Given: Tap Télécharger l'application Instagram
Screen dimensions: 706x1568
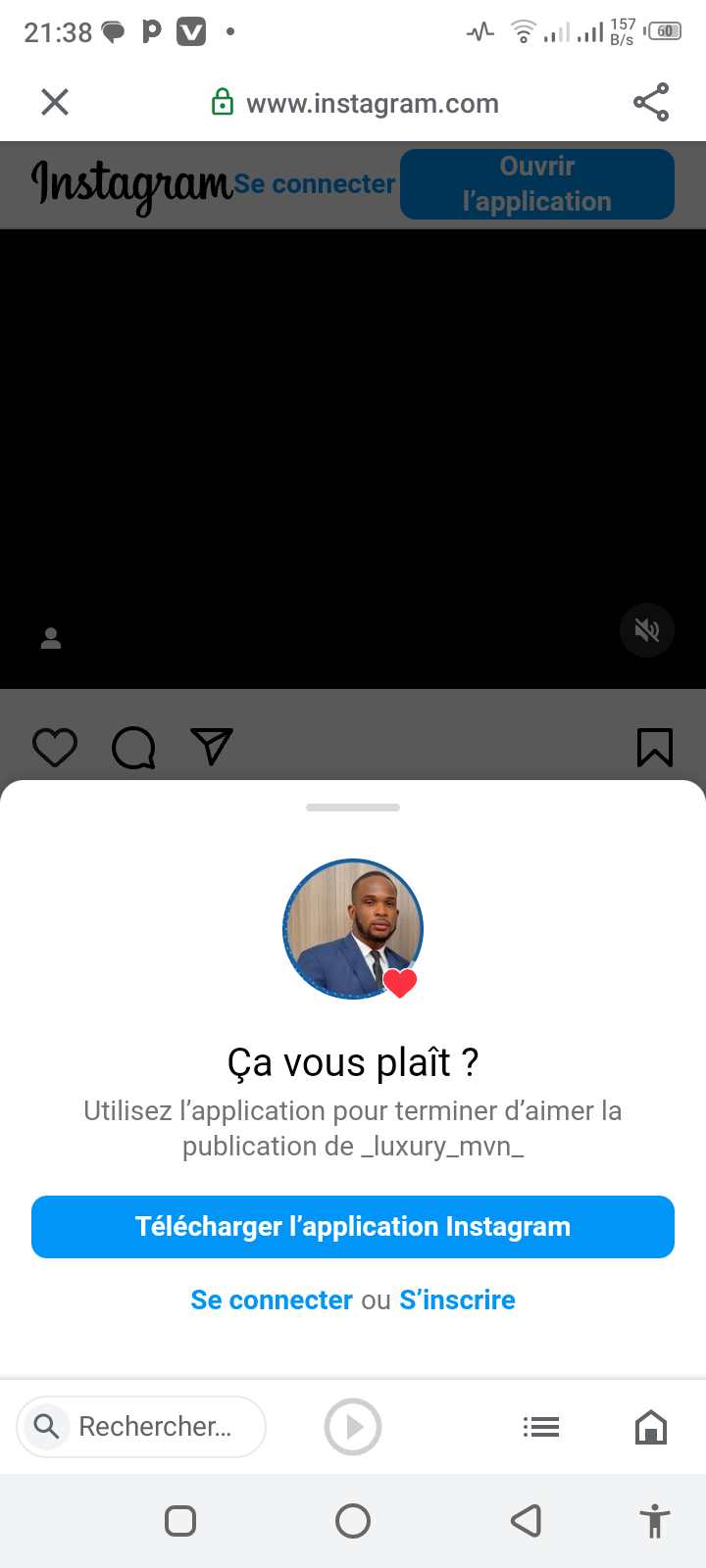Looking at the screenshot, I should tap(353, 1227).
